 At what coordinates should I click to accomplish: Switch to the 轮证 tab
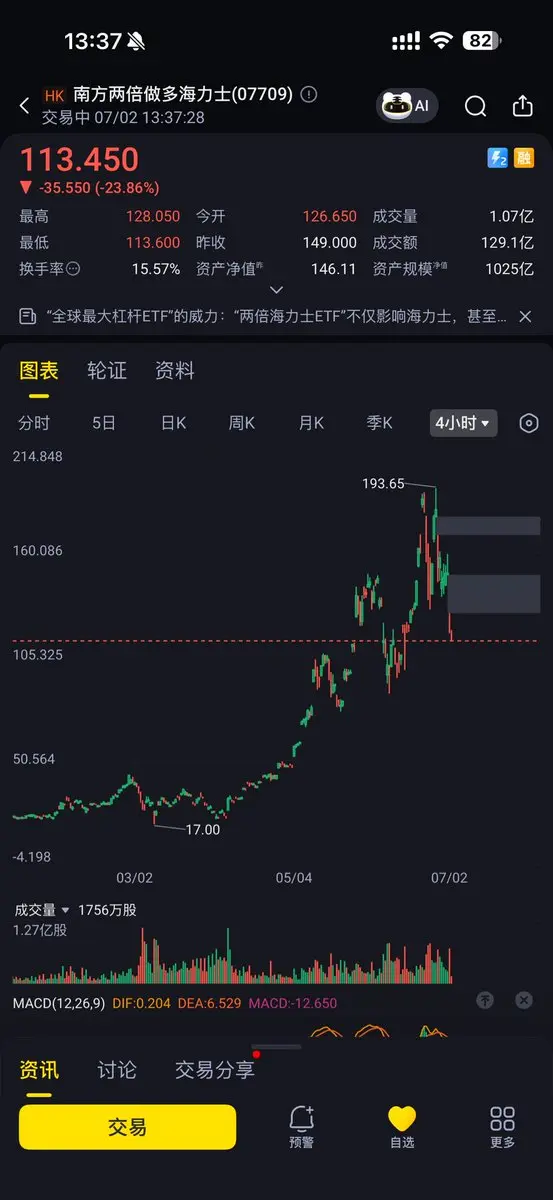107,371
